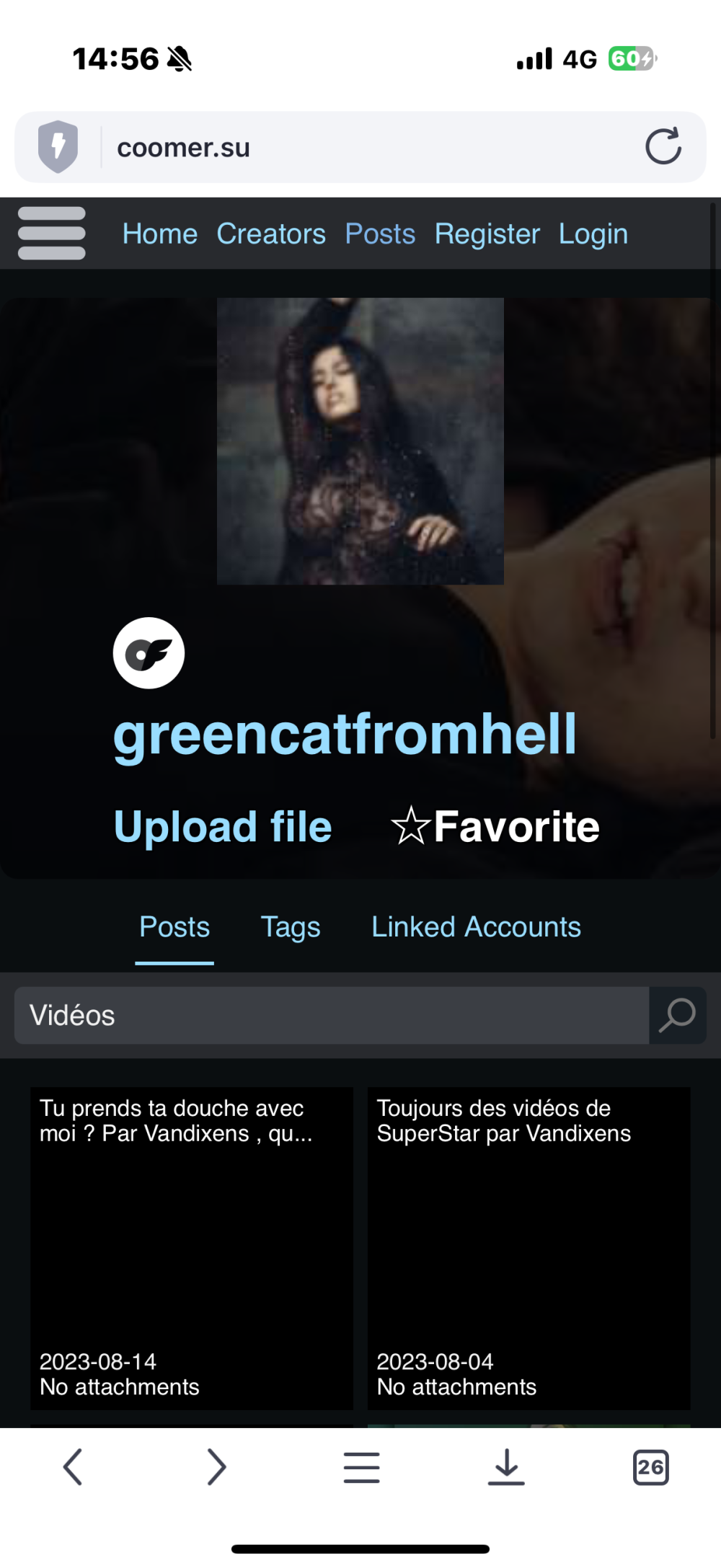Switch to the Linked Accounts tab
The height and width of the screenshot is (1568, 721).
point(476,927)
